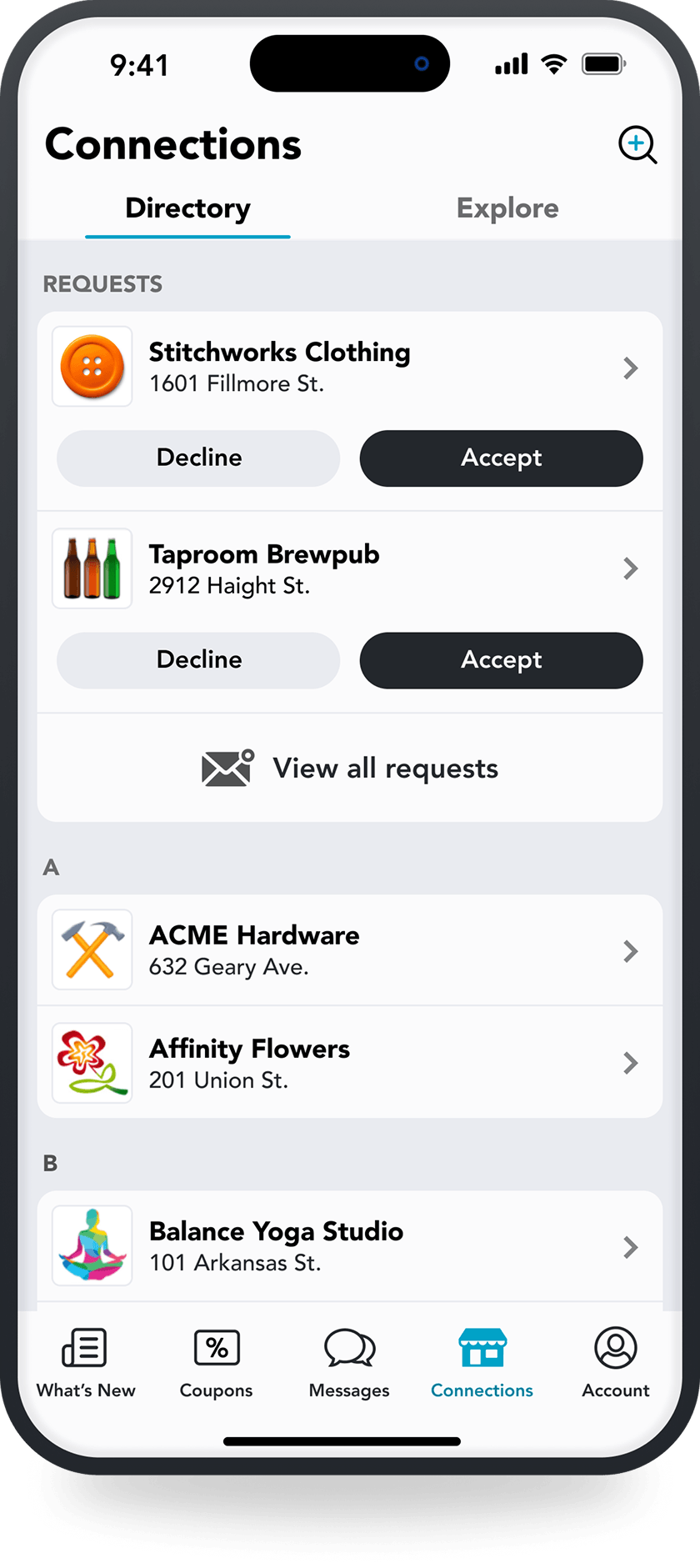
Task: Switch to the Explore tab
Action: point(507,208)
